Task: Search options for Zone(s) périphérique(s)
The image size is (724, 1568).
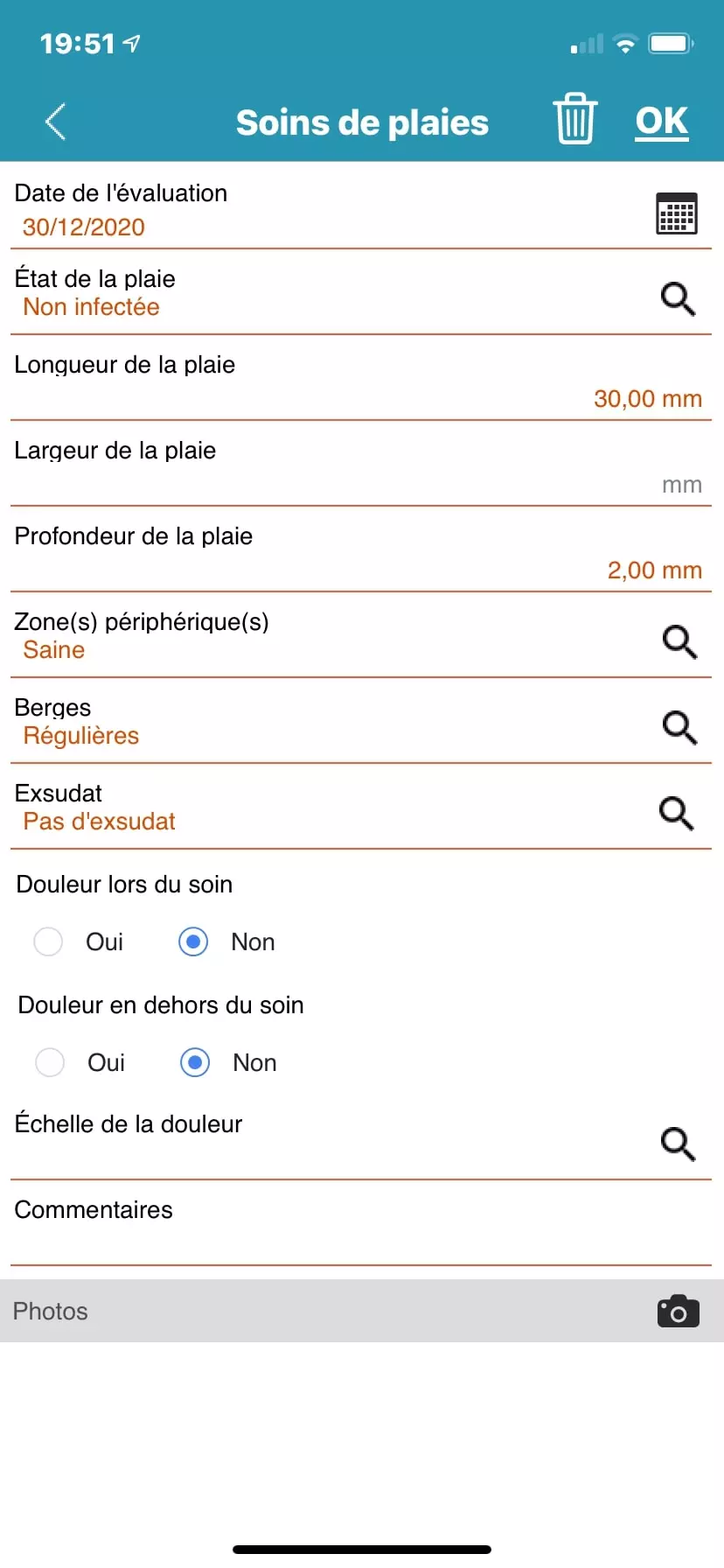Action: 679,642
